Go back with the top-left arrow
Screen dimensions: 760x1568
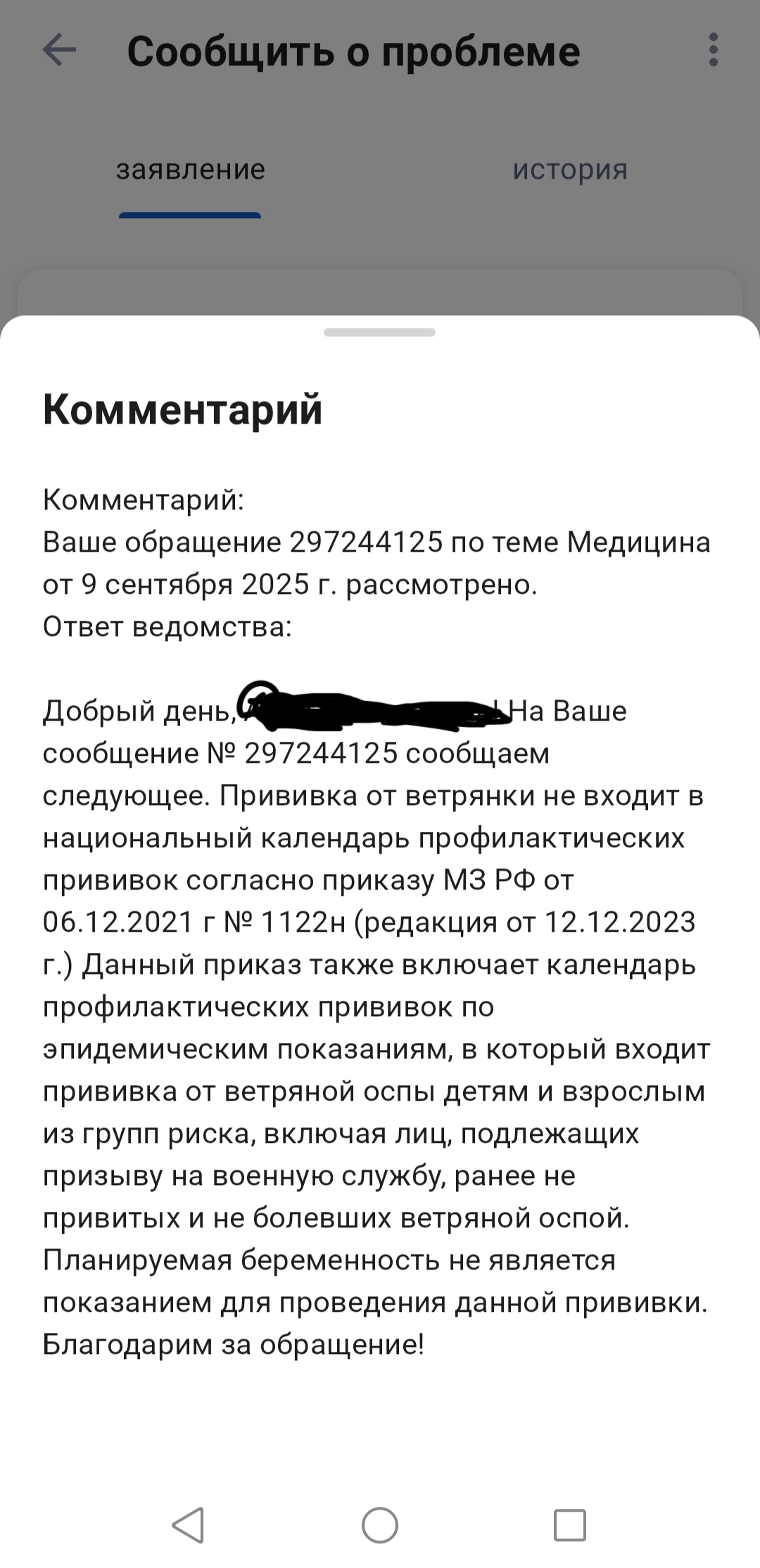tap(59, 51)
